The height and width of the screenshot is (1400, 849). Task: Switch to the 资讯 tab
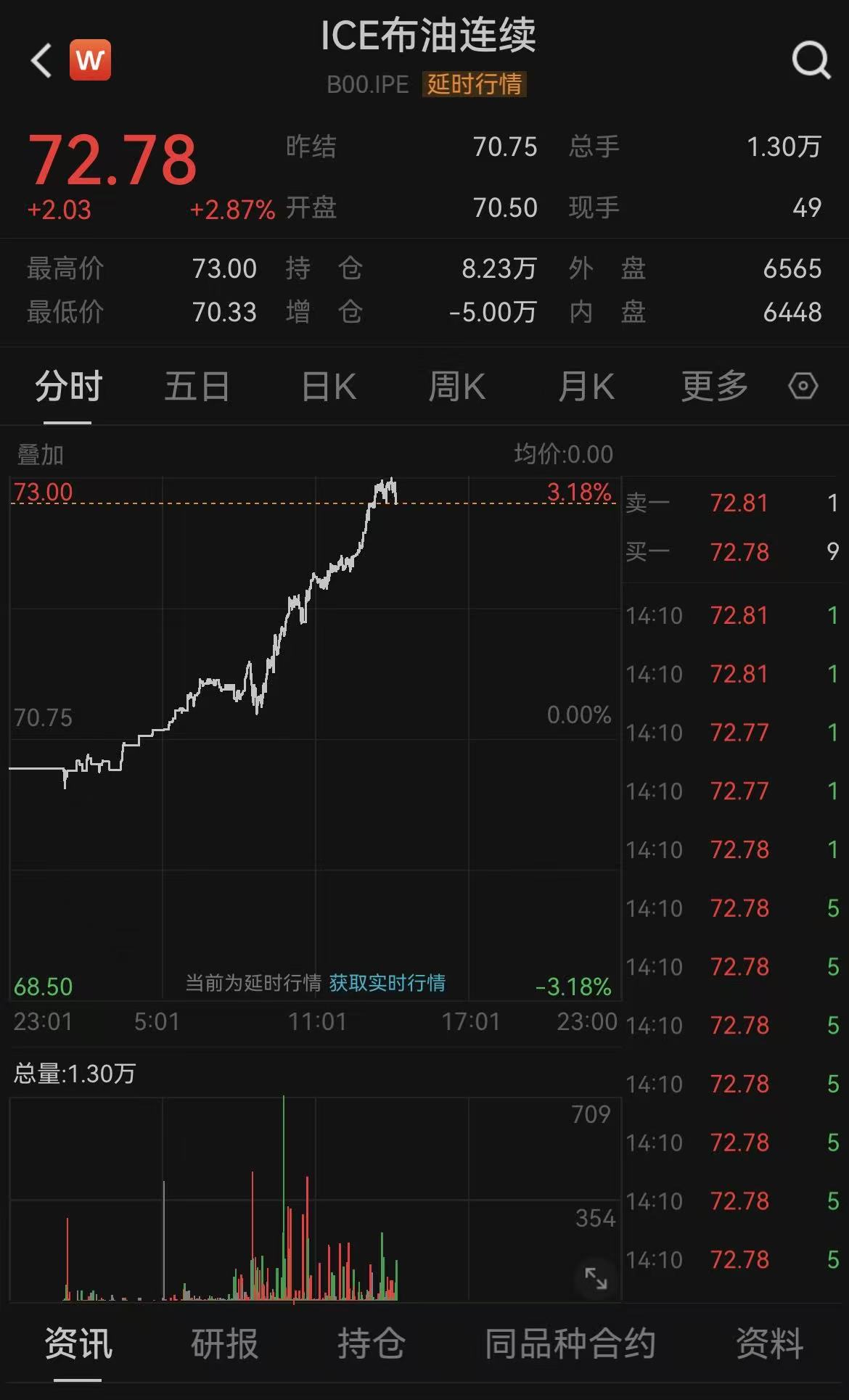point(78,1343)
